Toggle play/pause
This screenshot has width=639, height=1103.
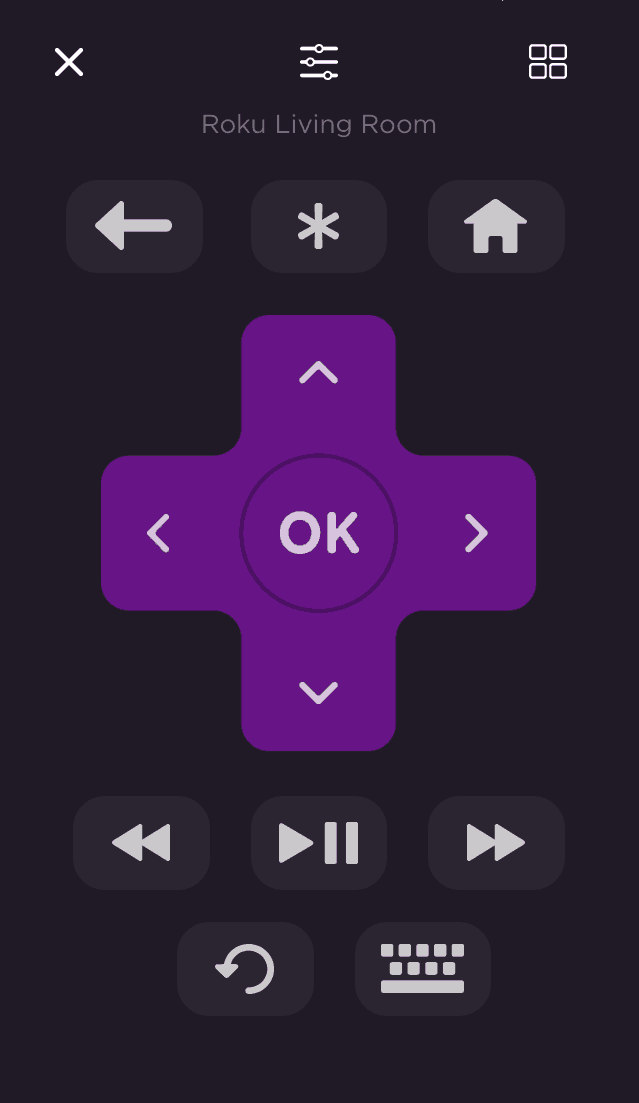point(319,843)
